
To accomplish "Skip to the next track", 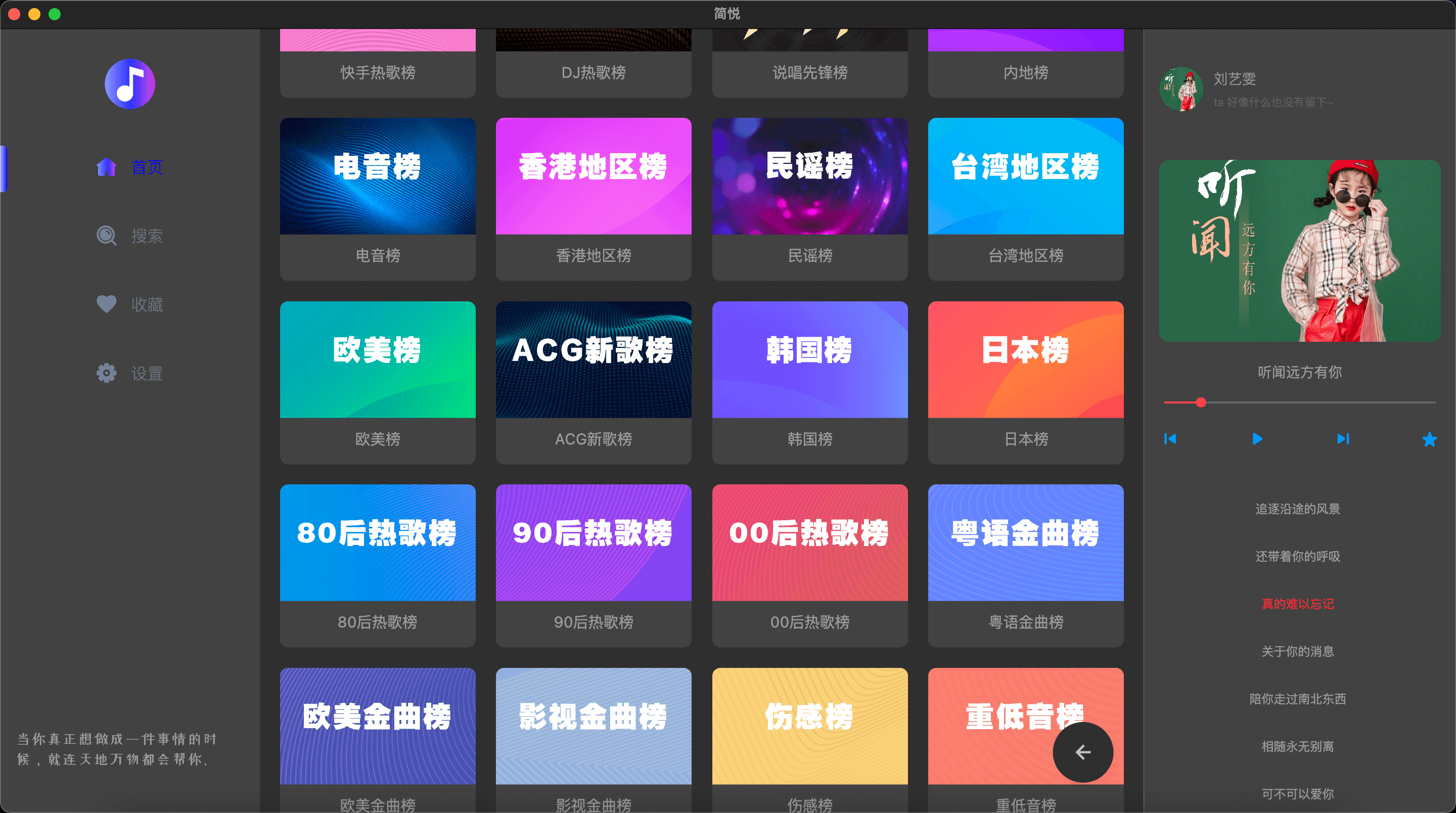I will (1343, 439).
